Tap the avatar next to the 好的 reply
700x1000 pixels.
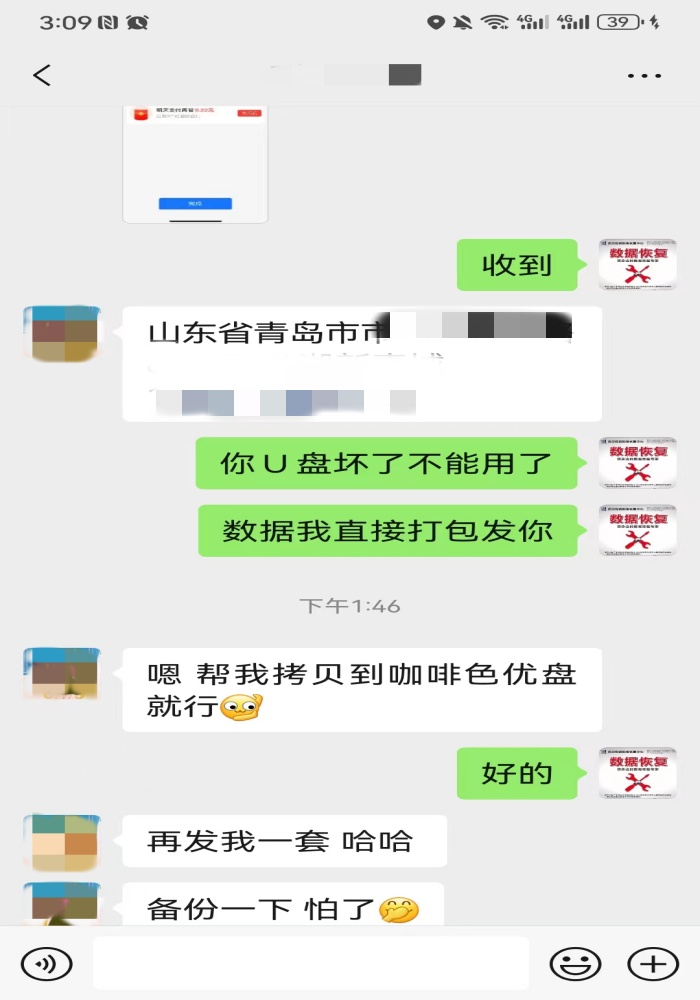[637, 773]
